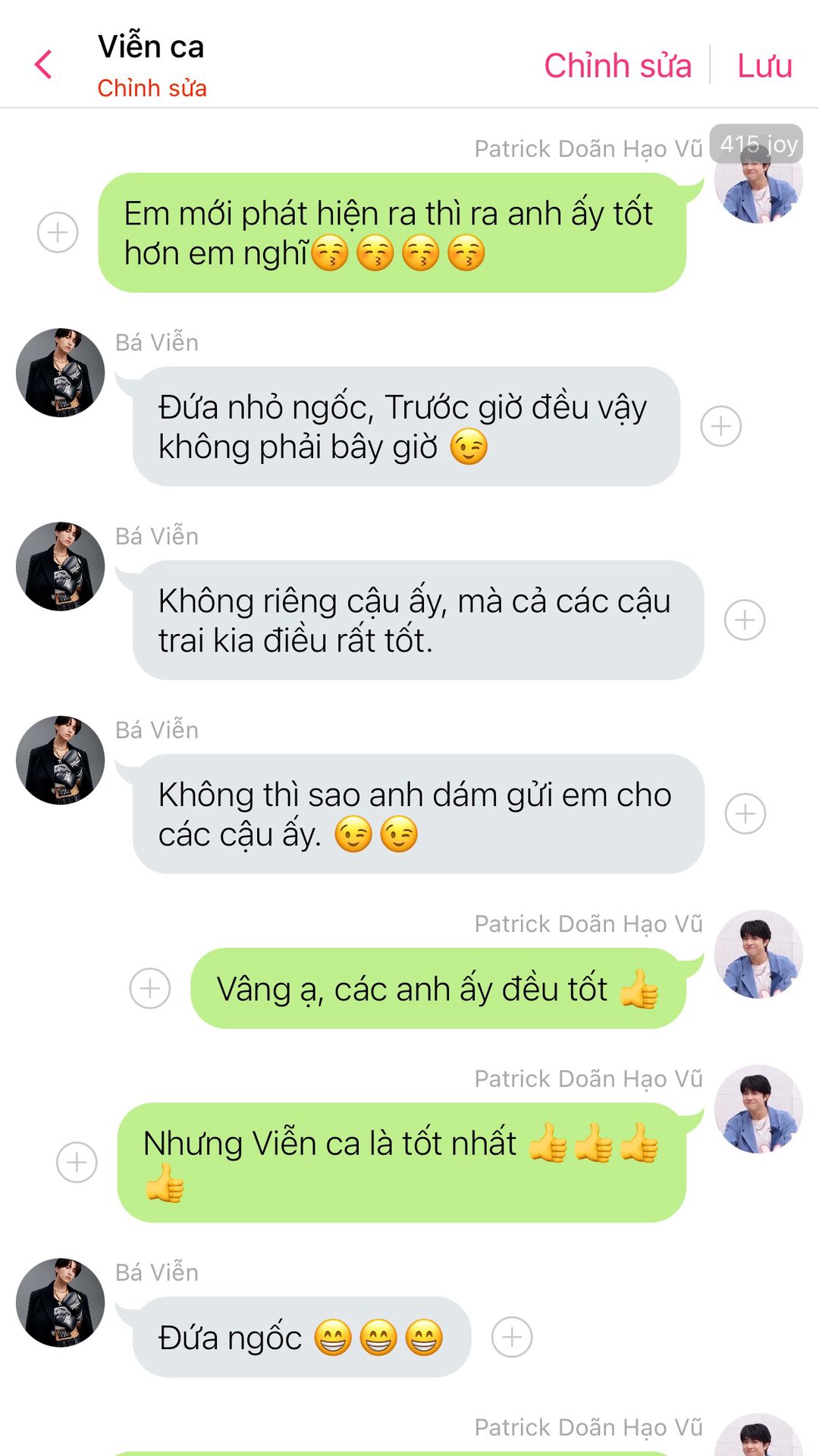This screenshot has height=1456, width=819.
Task: Open the 'Nhưng Viễn ca là tốt nhất' bubble
Action: point(401,1163)
